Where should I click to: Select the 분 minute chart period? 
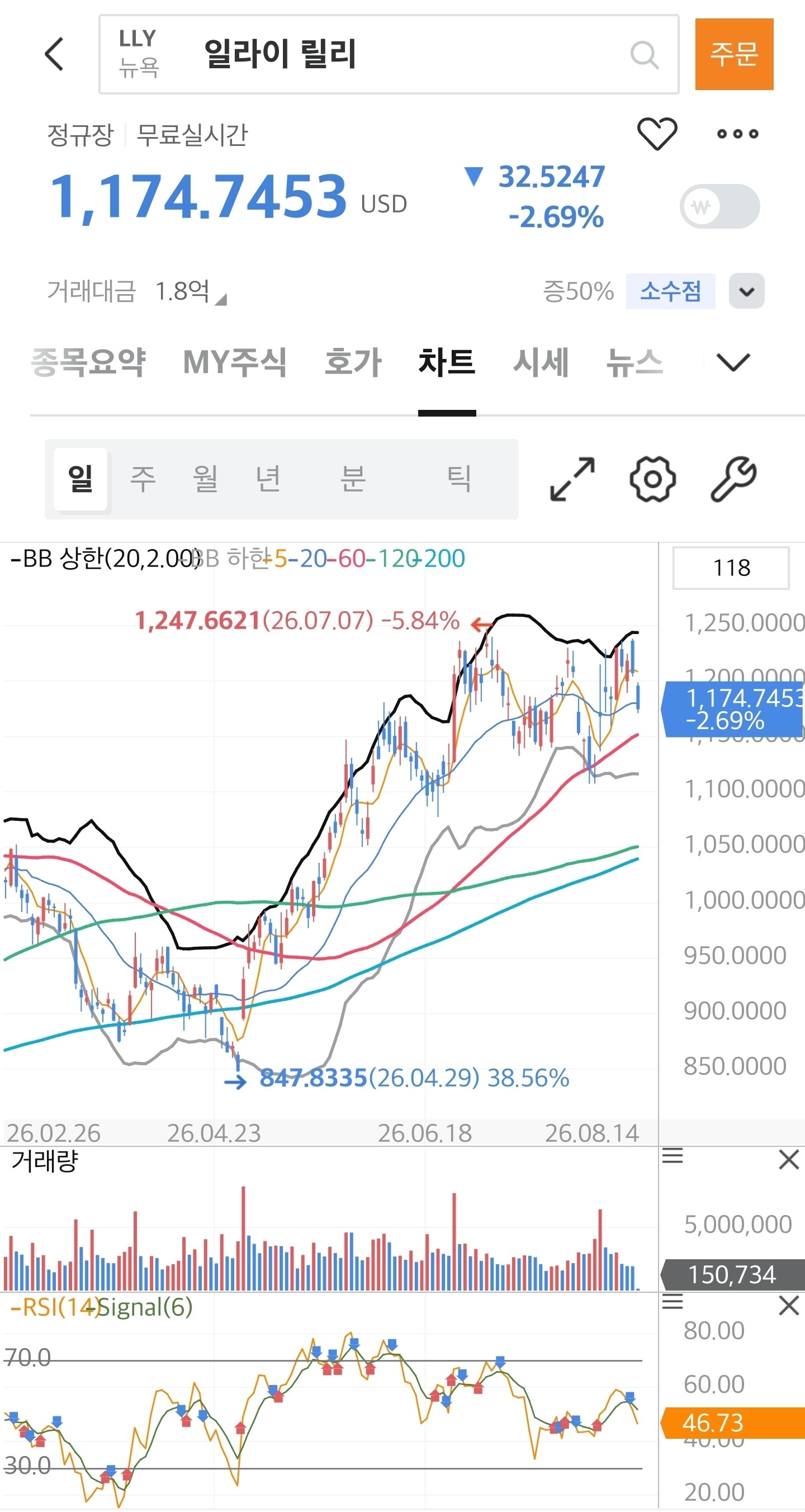tap(353, 478)
